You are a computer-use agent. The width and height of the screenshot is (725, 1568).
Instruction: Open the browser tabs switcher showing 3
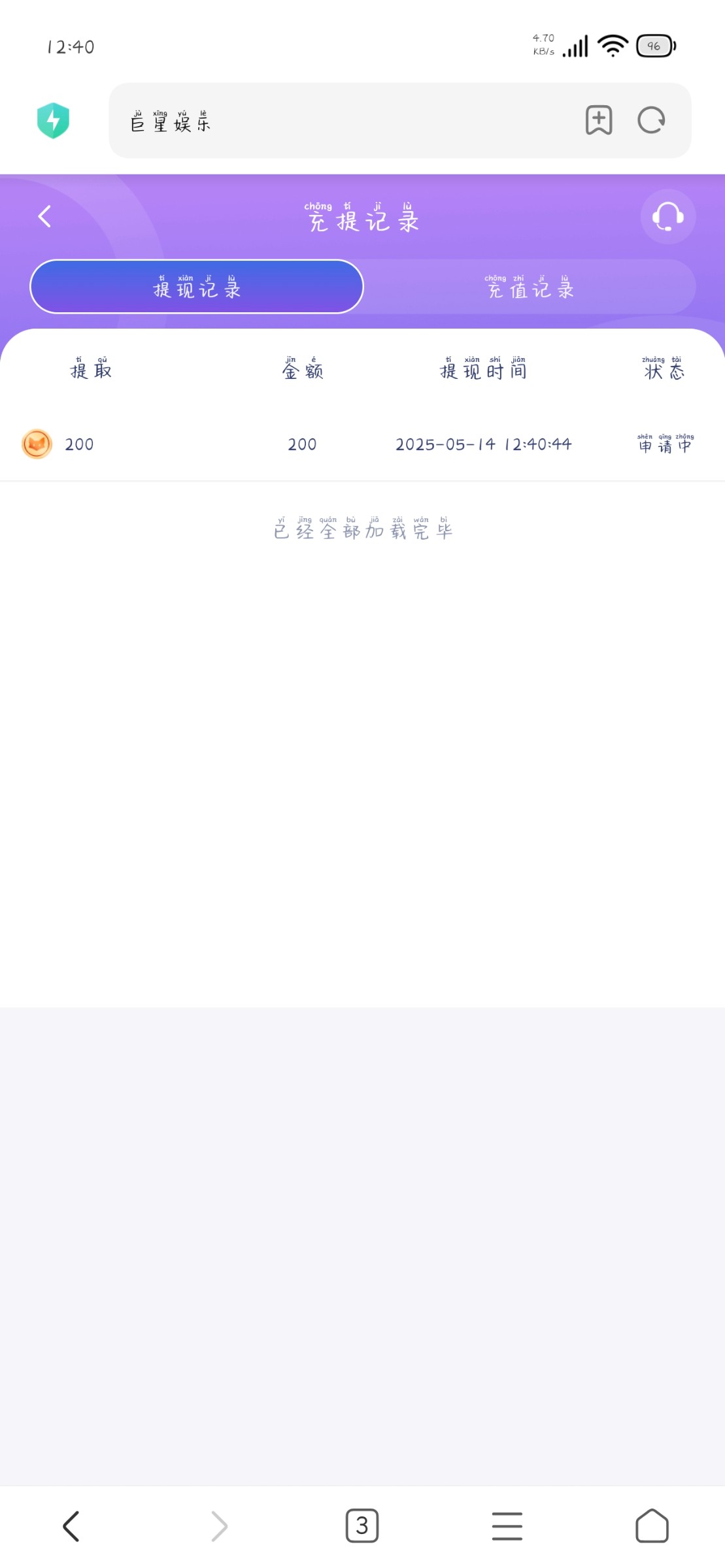(x=362, y=1526)
